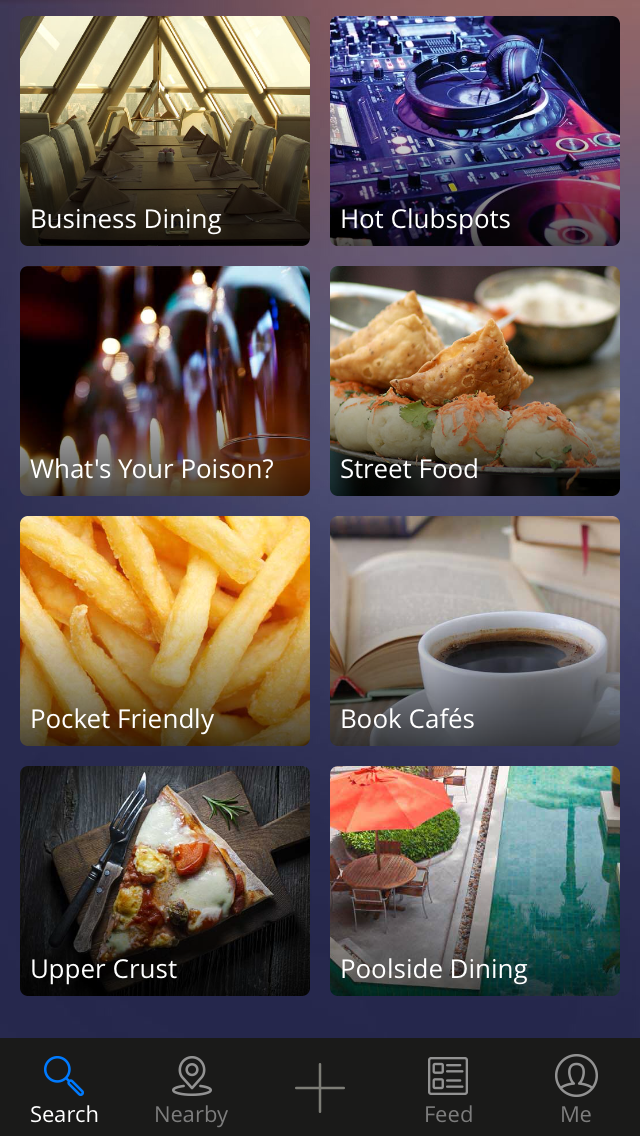
Task: Open the Business Dining collection
Action: [x=165, y=131]
